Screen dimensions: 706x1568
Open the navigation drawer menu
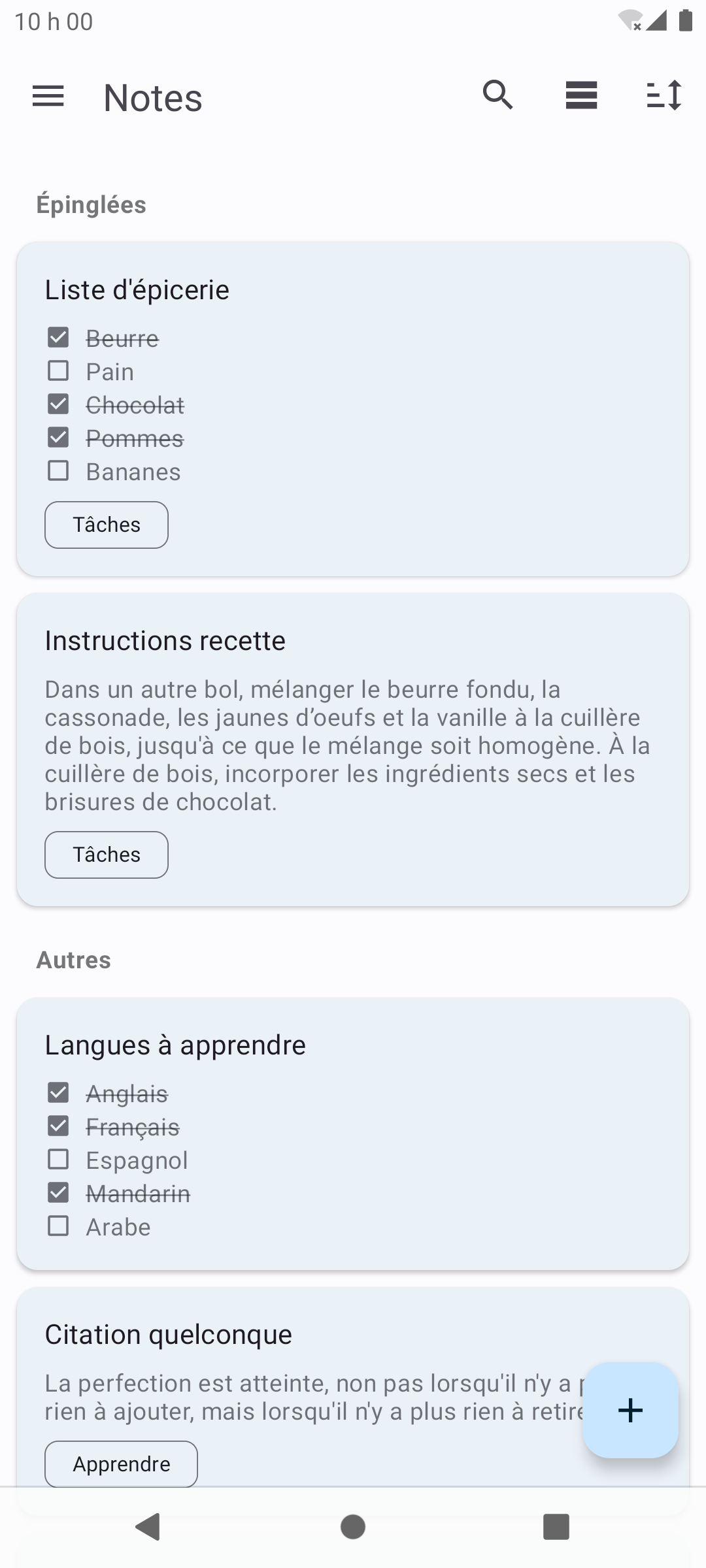coord(48,97)
